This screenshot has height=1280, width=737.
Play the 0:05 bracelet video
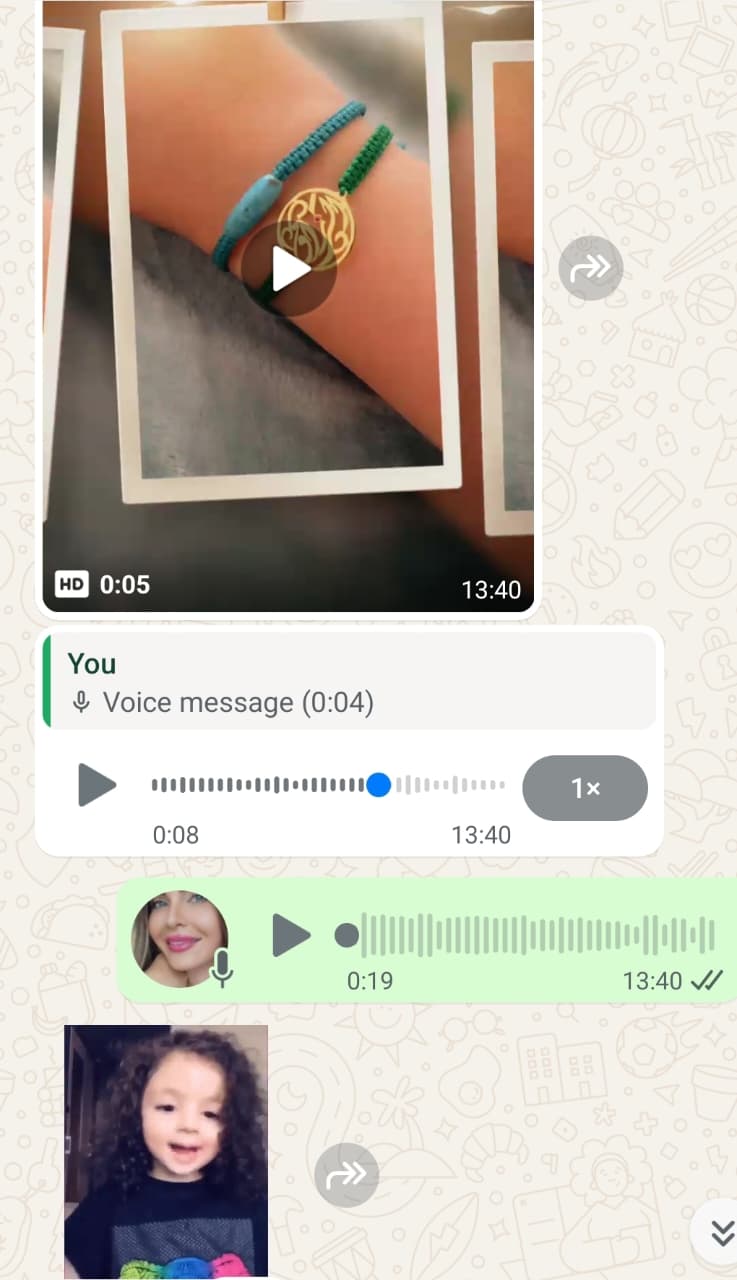coord(288,269)
